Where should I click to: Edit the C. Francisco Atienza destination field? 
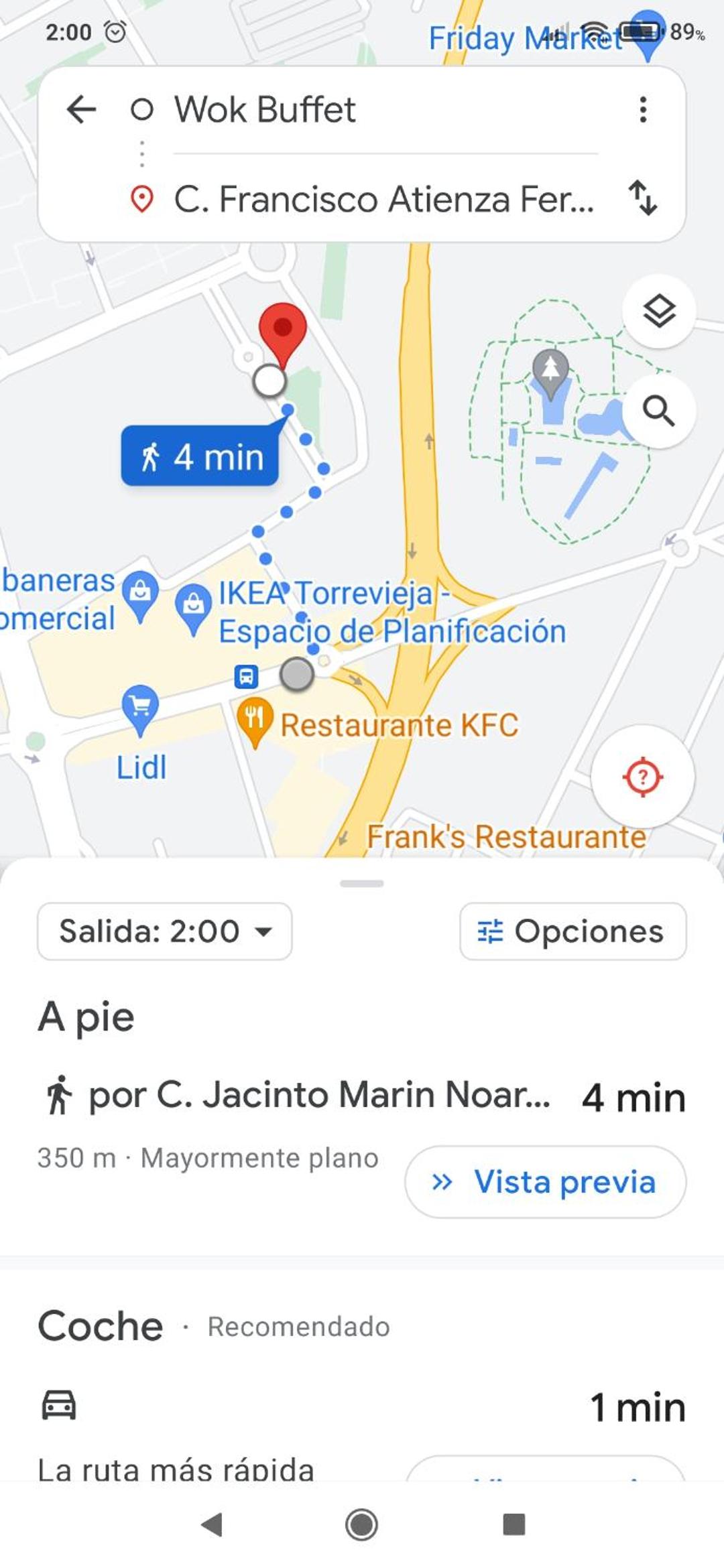(385, 199)
